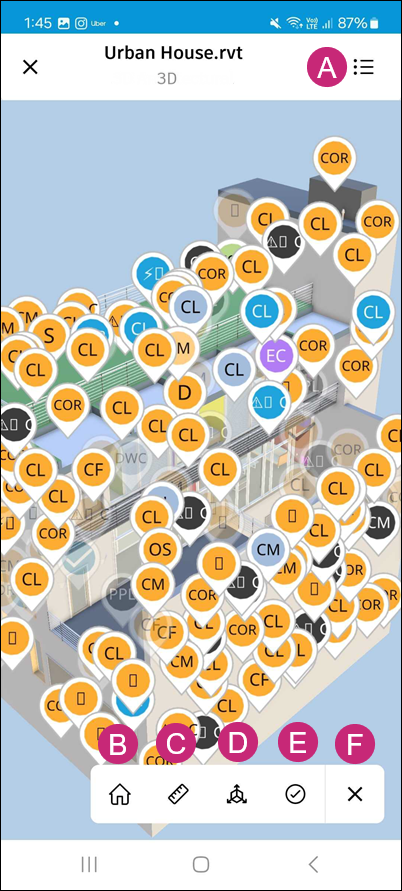
Task: Open the orange S pin
Action: (x=49, y=336)
